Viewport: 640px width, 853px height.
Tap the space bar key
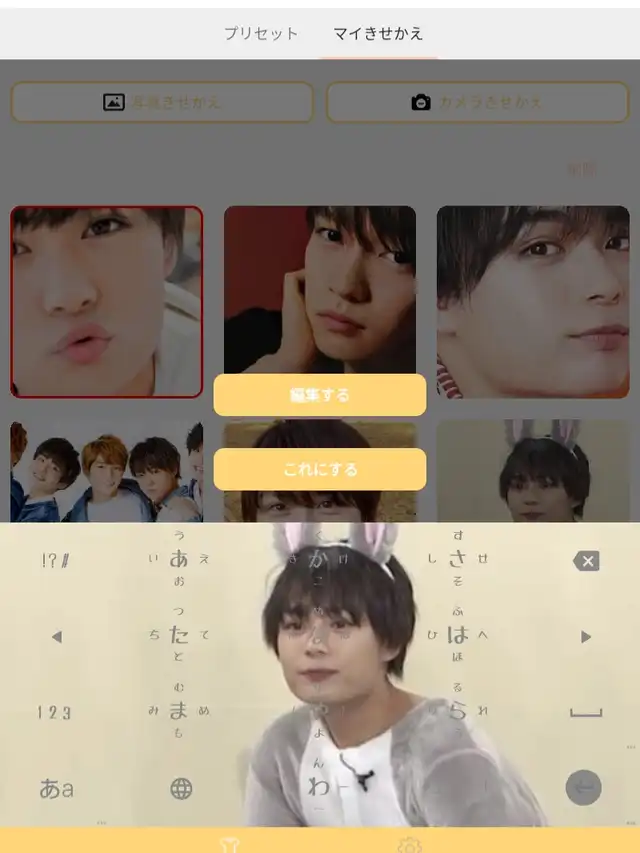[586, 713]
